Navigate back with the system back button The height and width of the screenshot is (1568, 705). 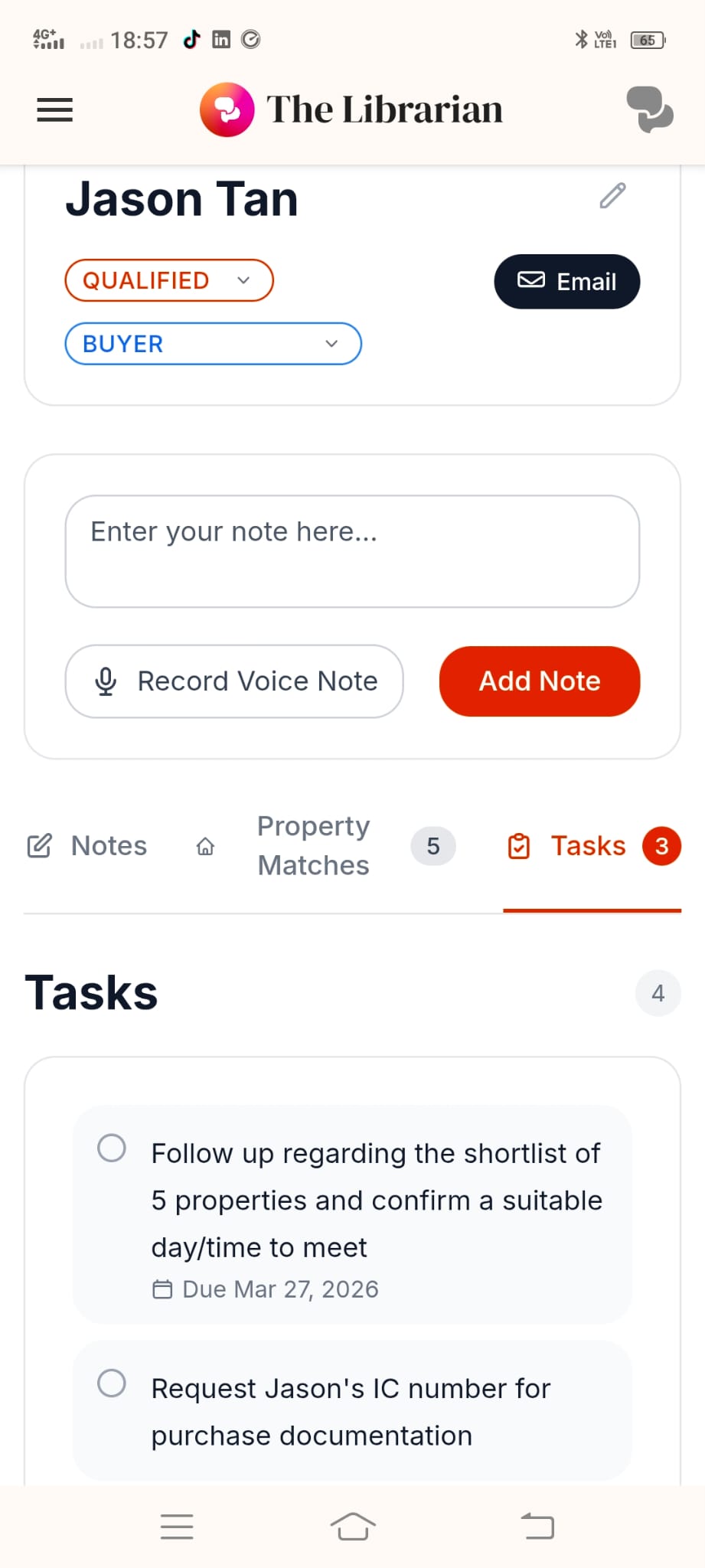tap(537, 1526)
